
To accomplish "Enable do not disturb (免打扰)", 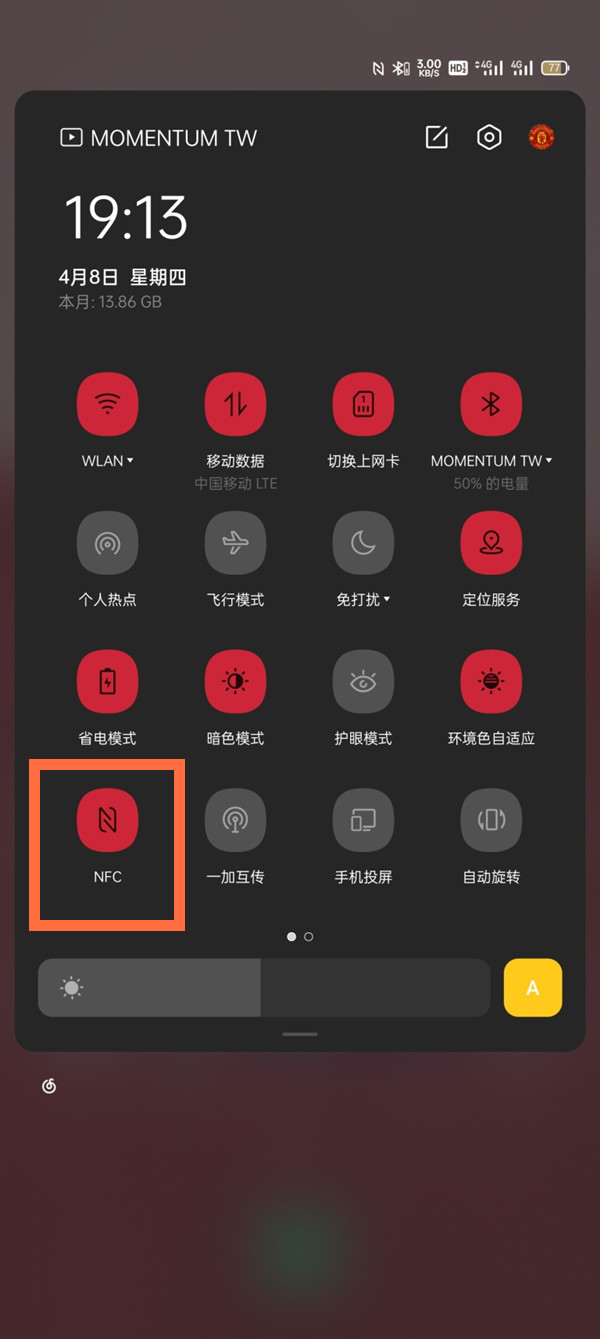I will tap(363, 543).
